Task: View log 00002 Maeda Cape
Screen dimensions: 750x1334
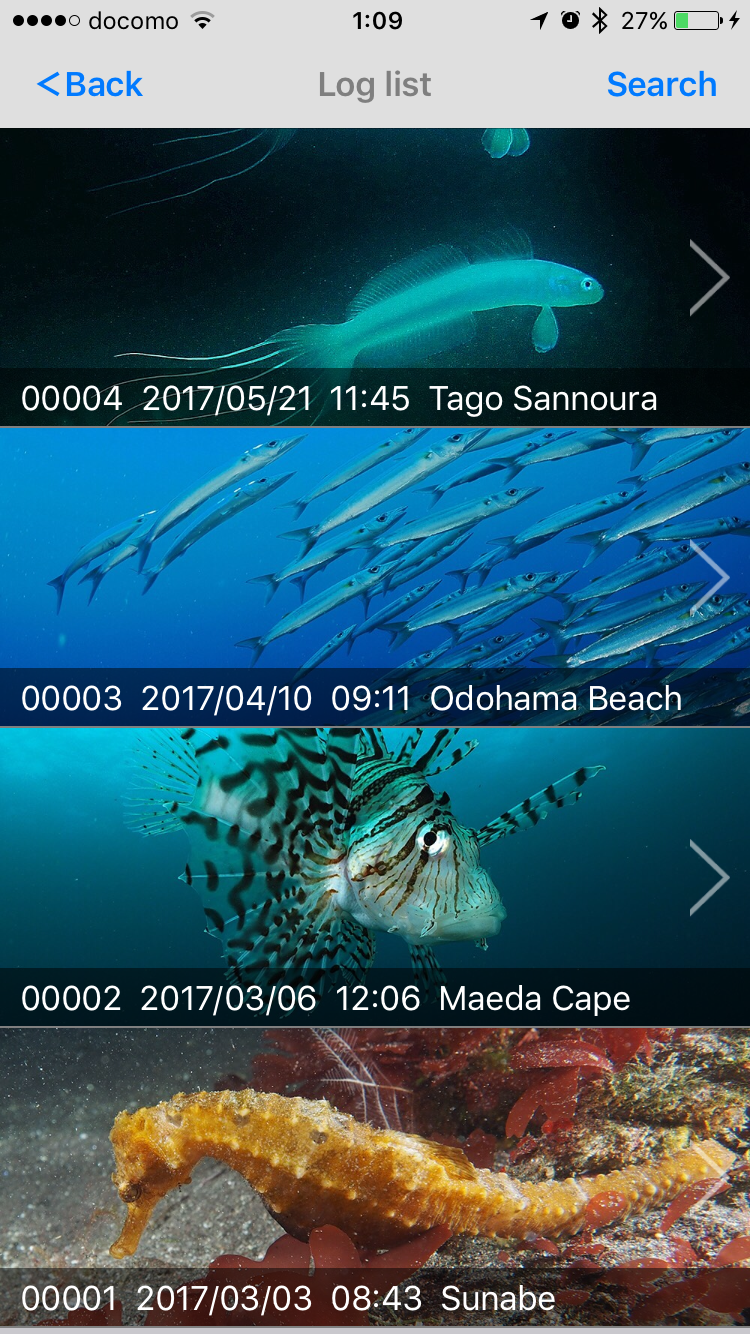Action: point(375,877)
